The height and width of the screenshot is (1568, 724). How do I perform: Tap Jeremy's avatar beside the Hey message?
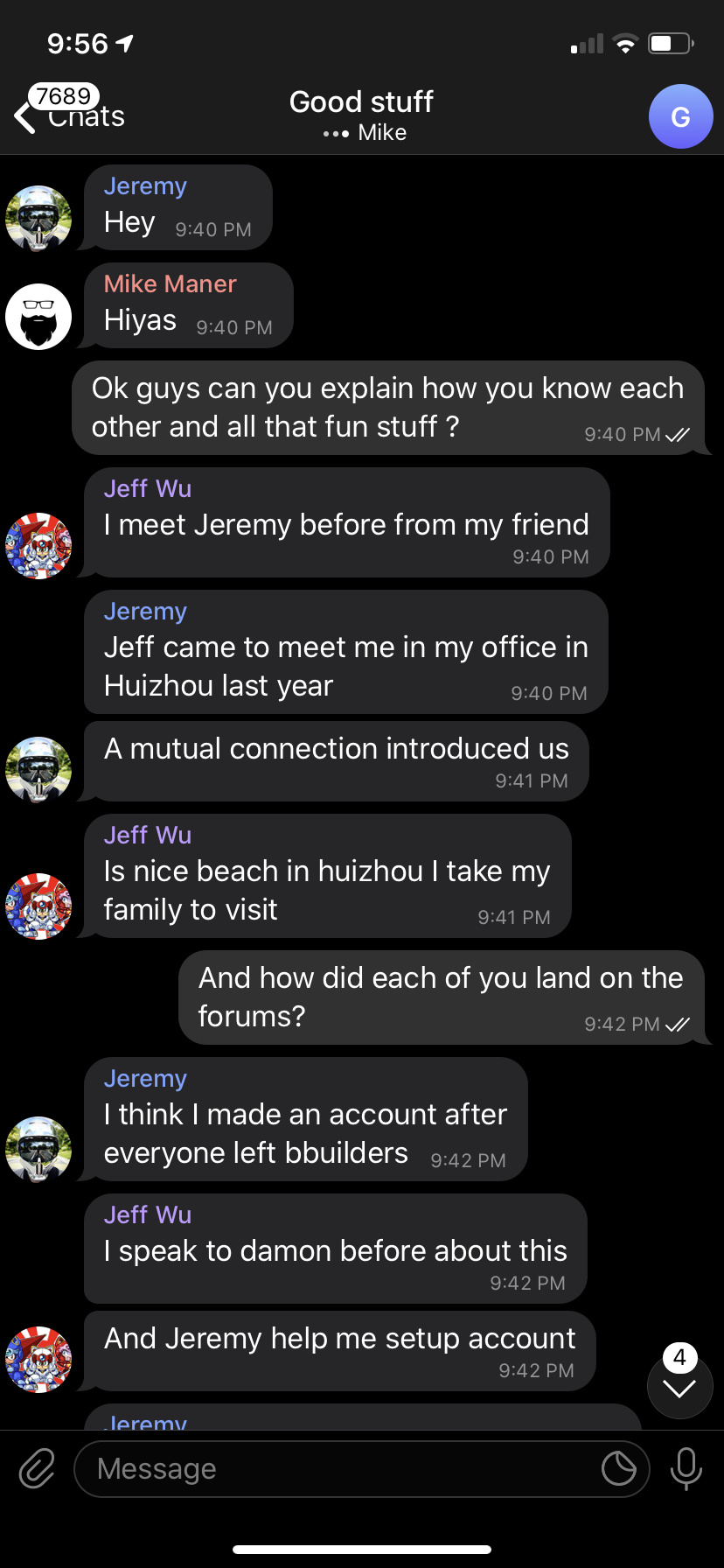38,219
